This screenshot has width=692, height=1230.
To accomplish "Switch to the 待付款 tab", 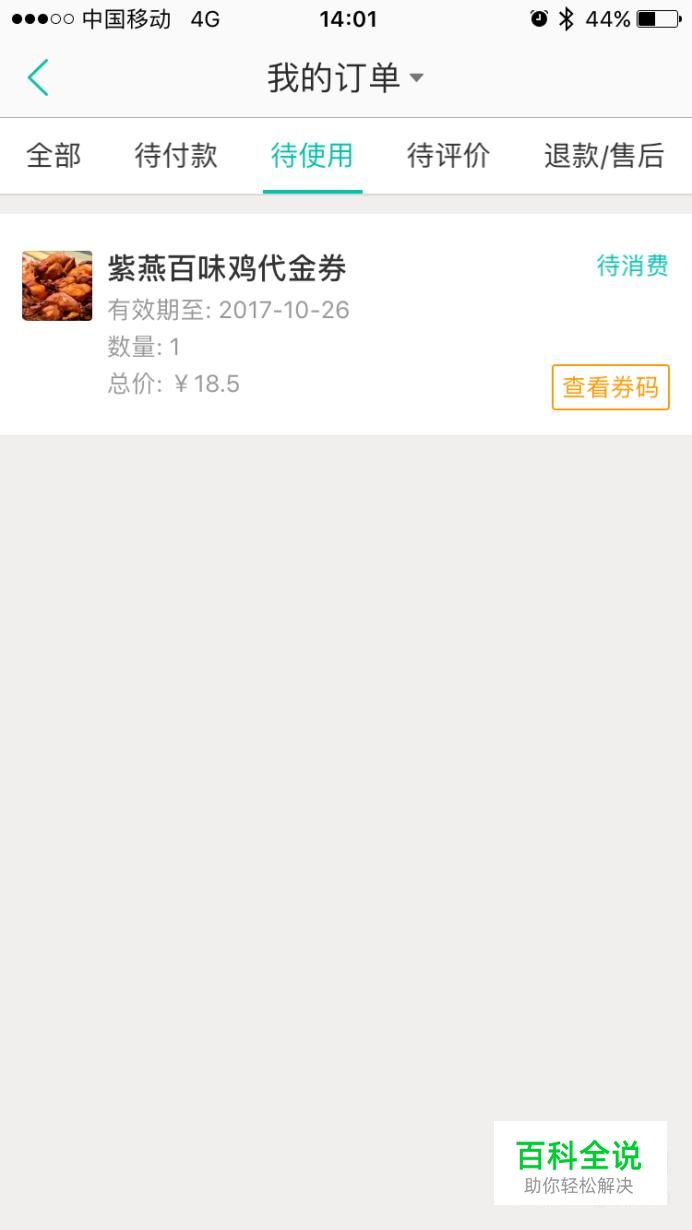I will [x=176, y=156].
